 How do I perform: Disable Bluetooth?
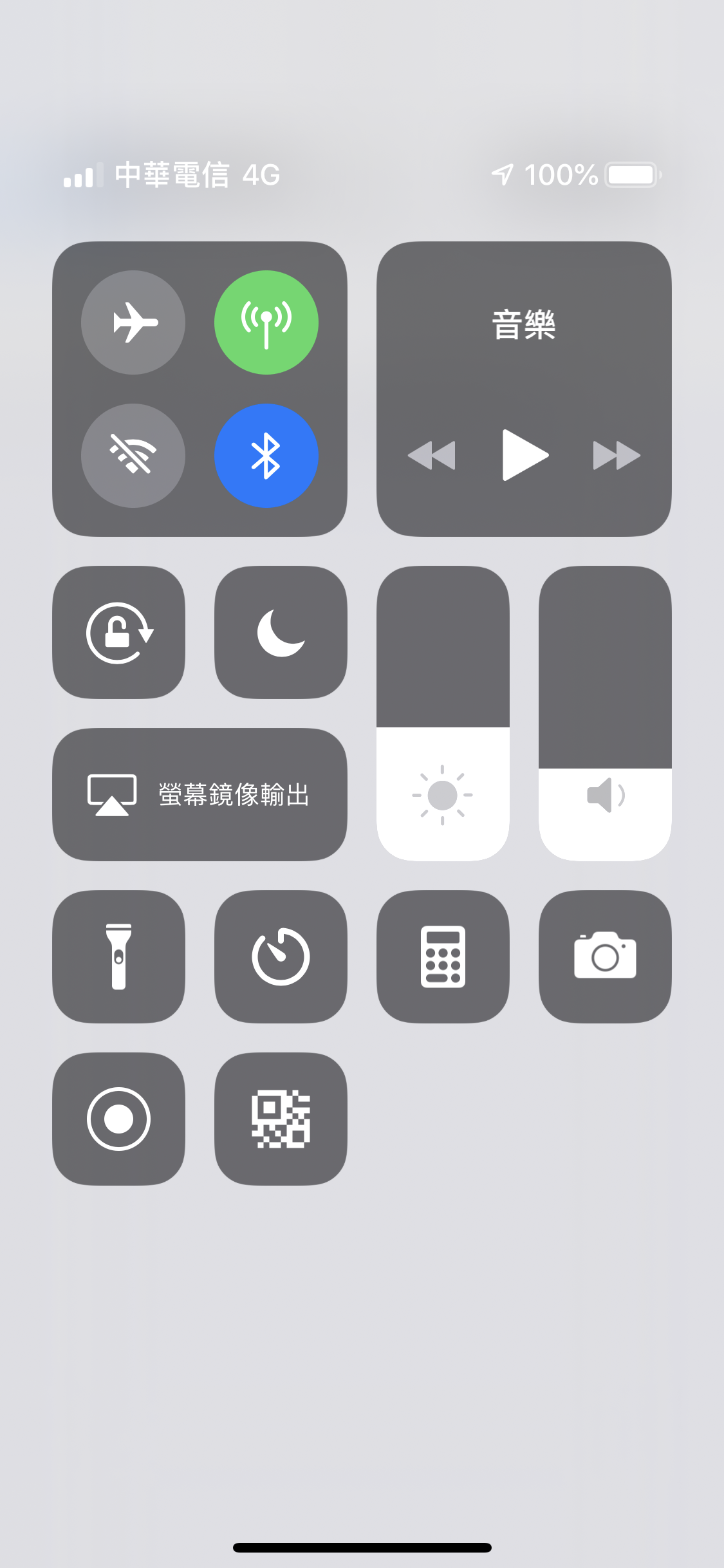point(266,456)
